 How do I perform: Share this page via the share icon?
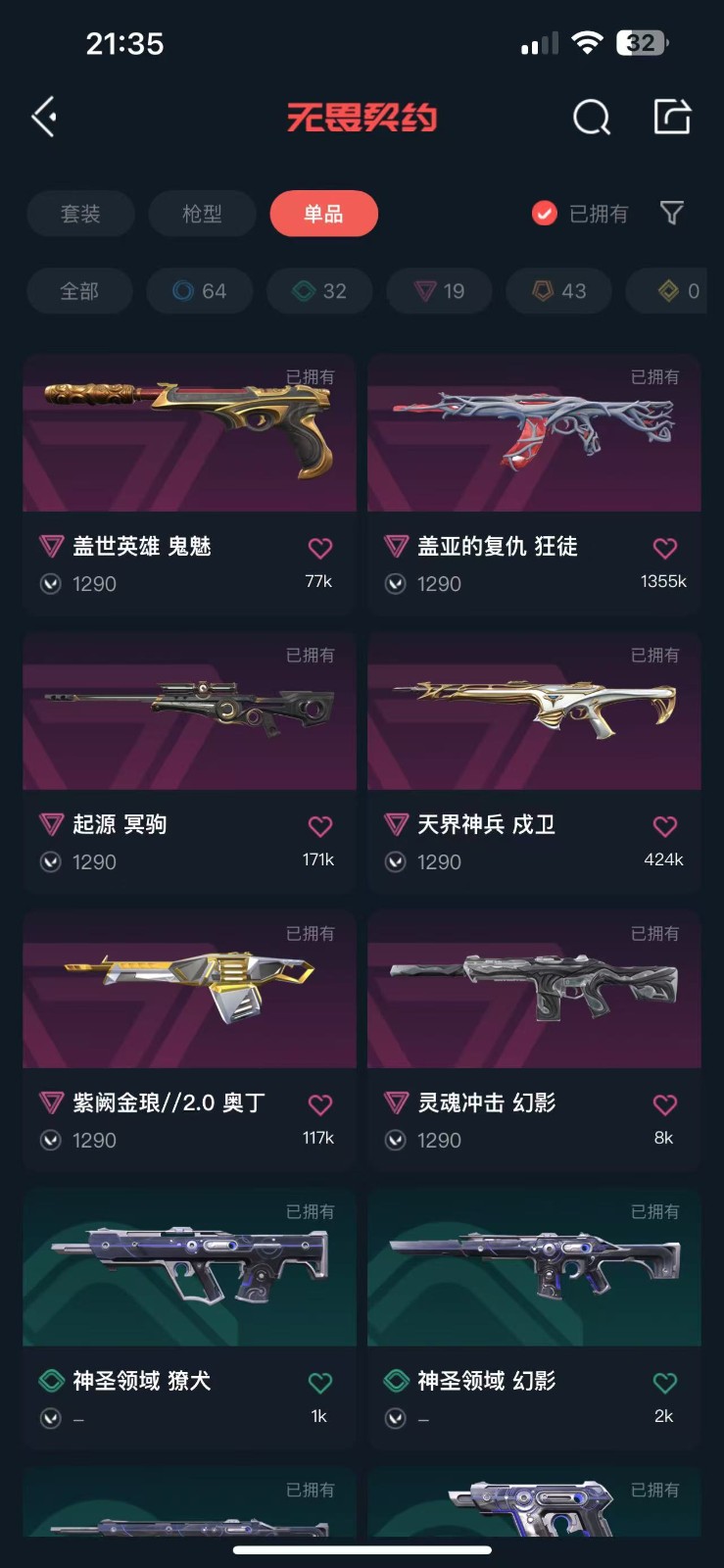[672, 117]
